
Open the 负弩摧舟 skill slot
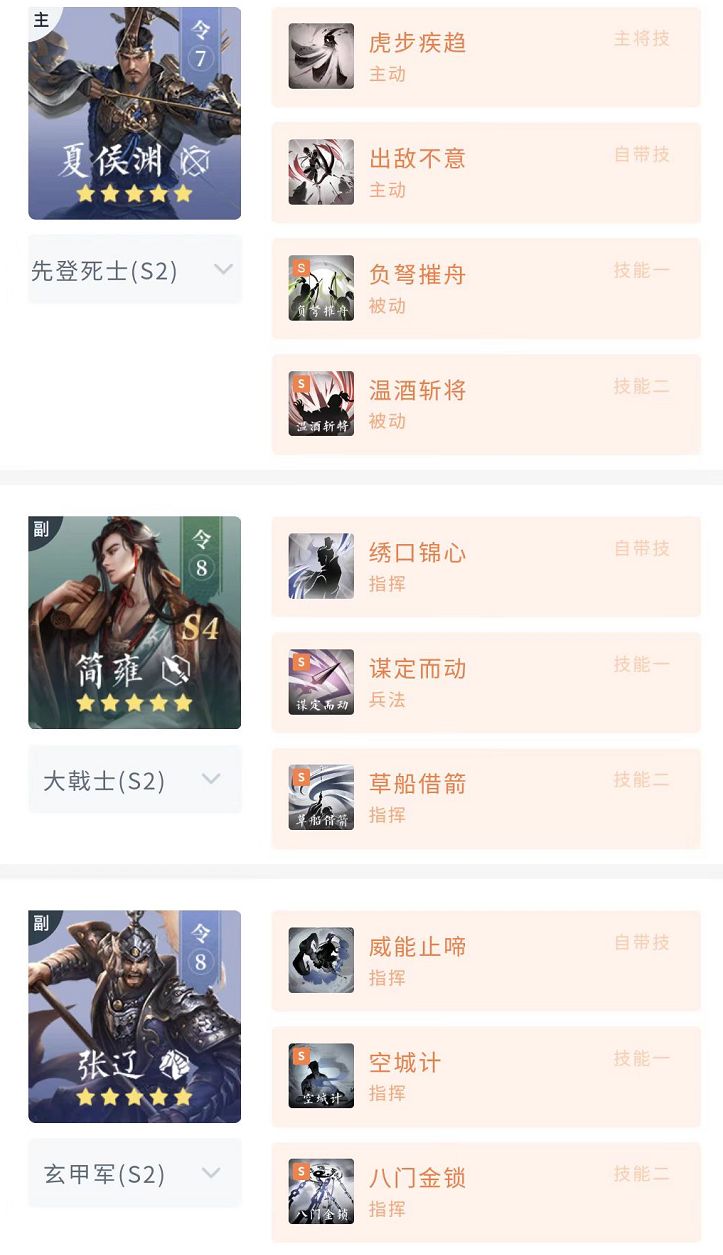click(486, 288)
